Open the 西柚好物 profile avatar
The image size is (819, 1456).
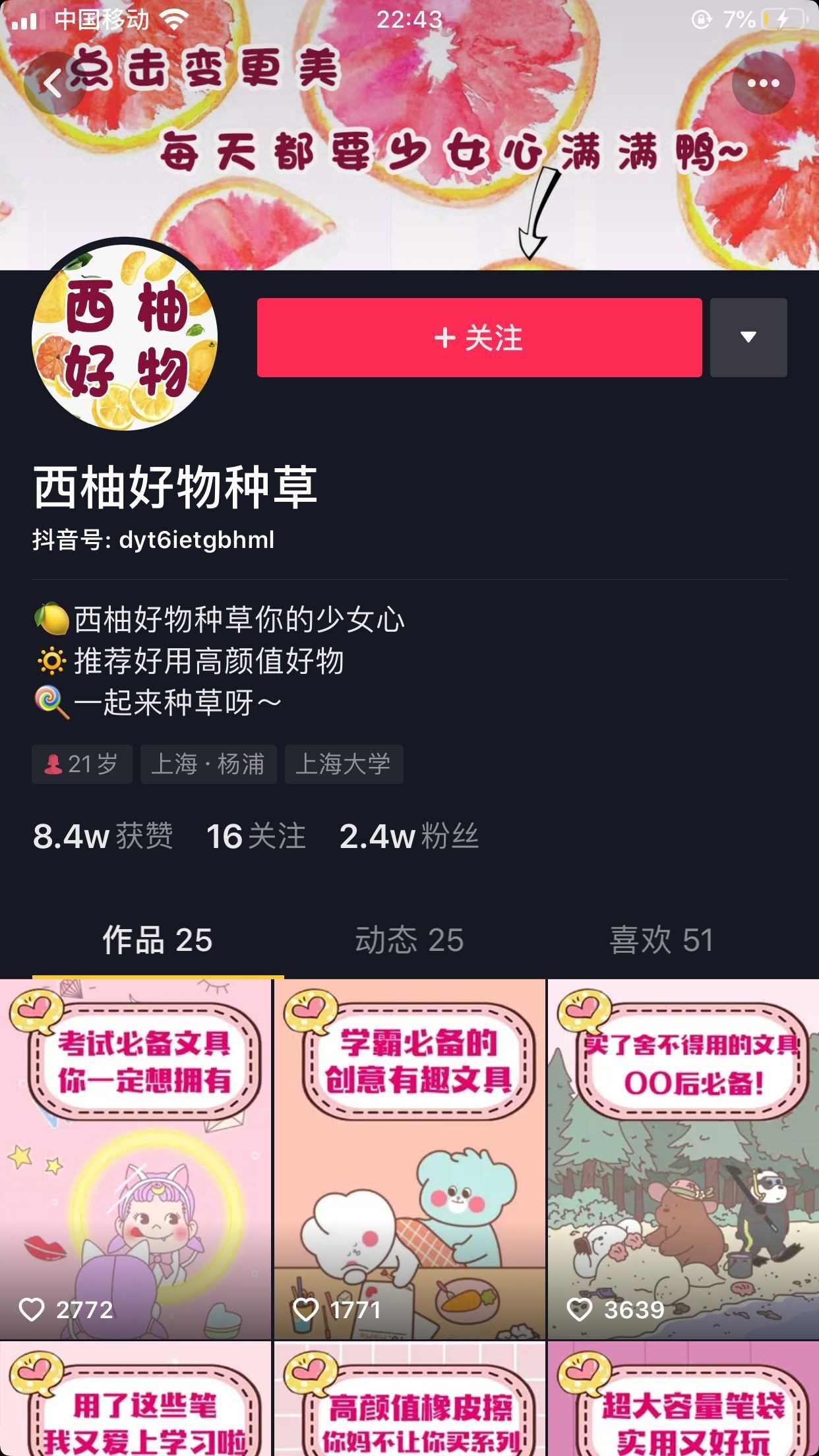pyautogui.click(x=125, y=338)
